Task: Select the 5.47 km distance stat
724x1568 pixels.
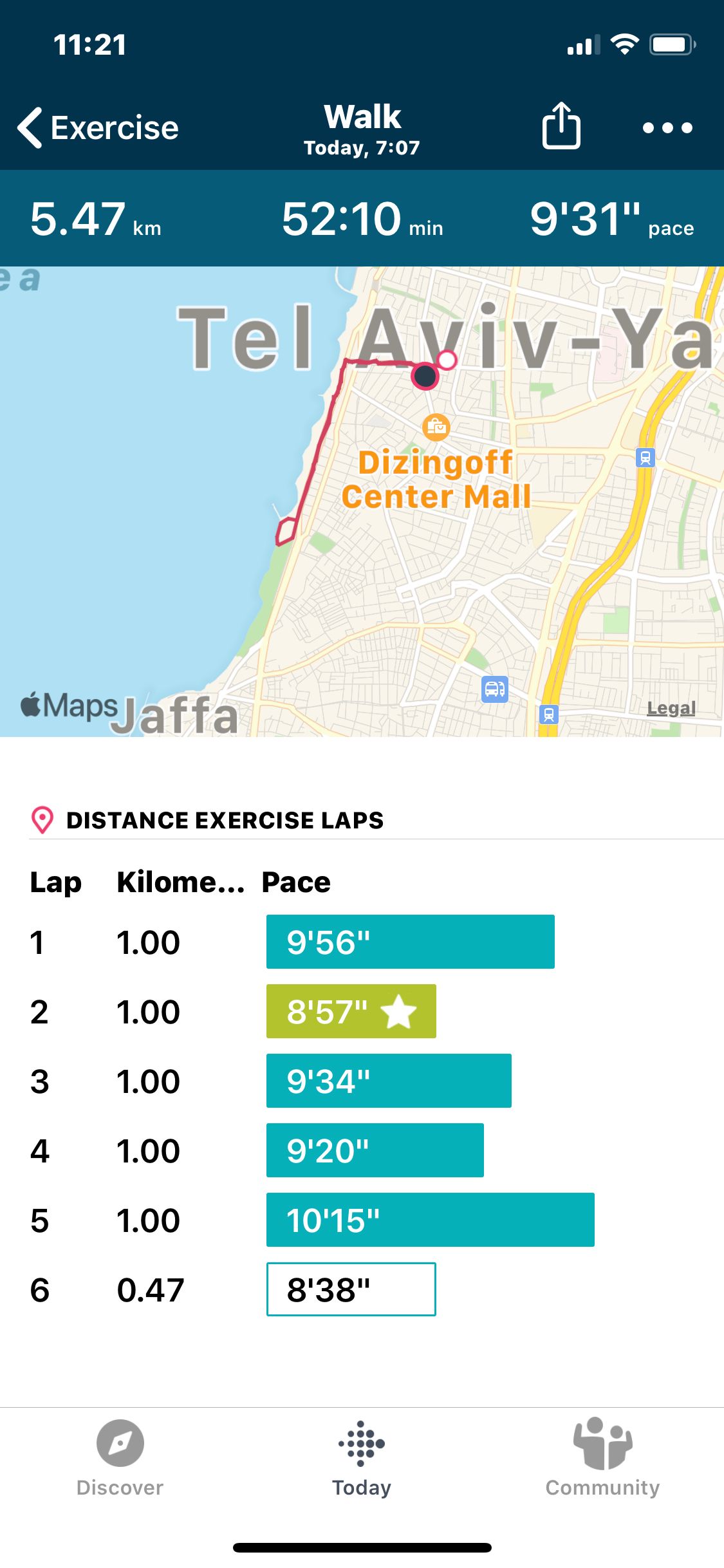Action: point(95,219)
